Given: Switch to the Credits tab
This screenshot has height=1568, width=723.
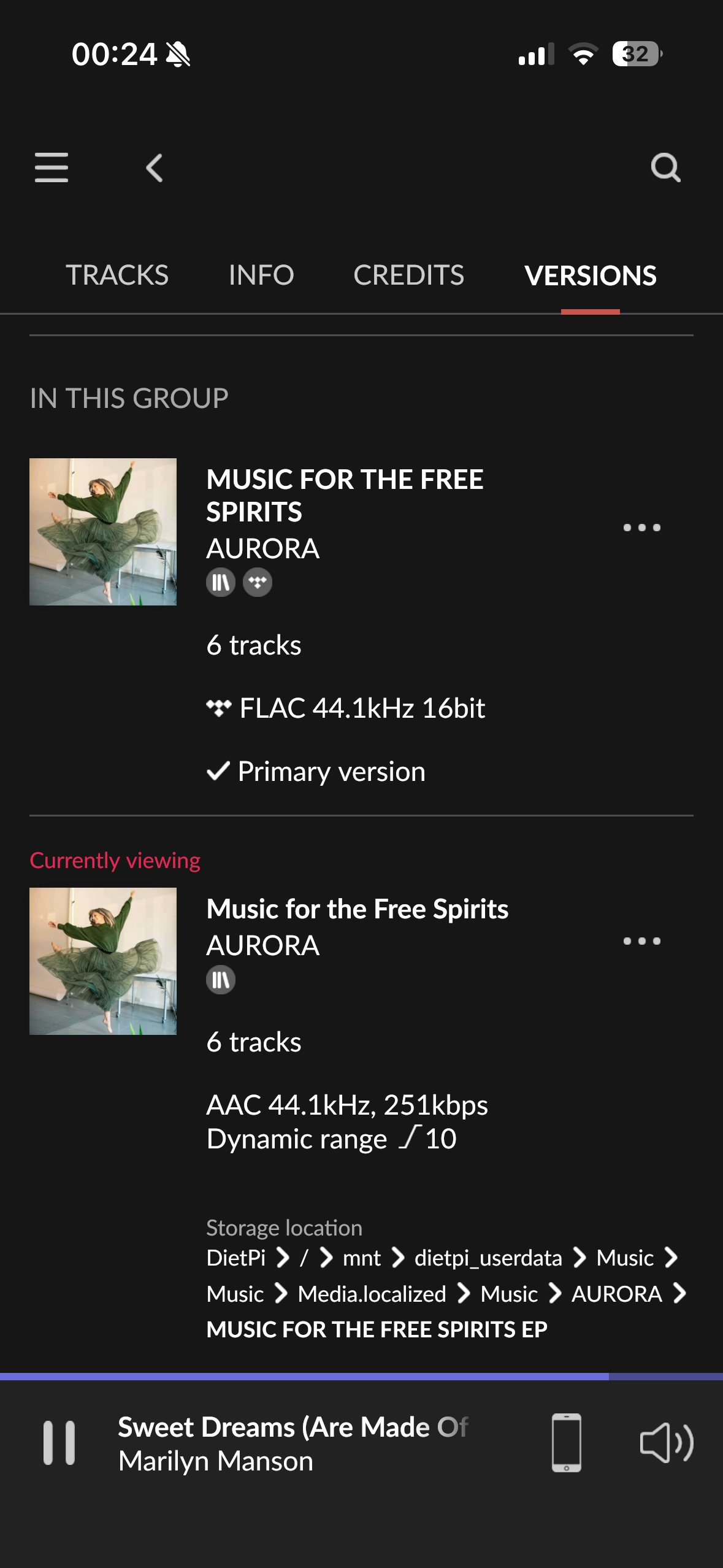Looking at the screenshot, I should [409, 275].
